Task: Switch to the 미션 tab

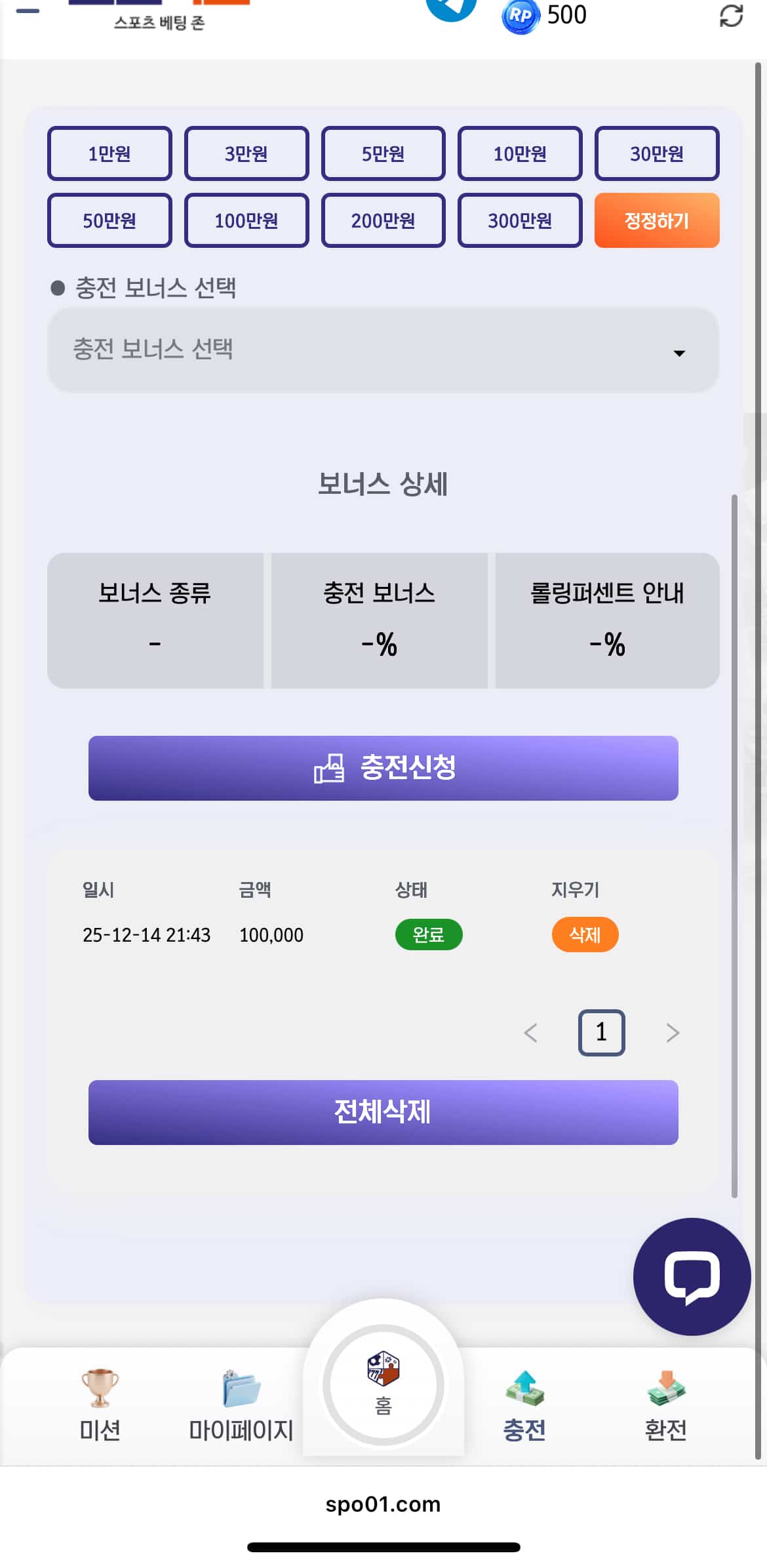Action: point(100,1405)
